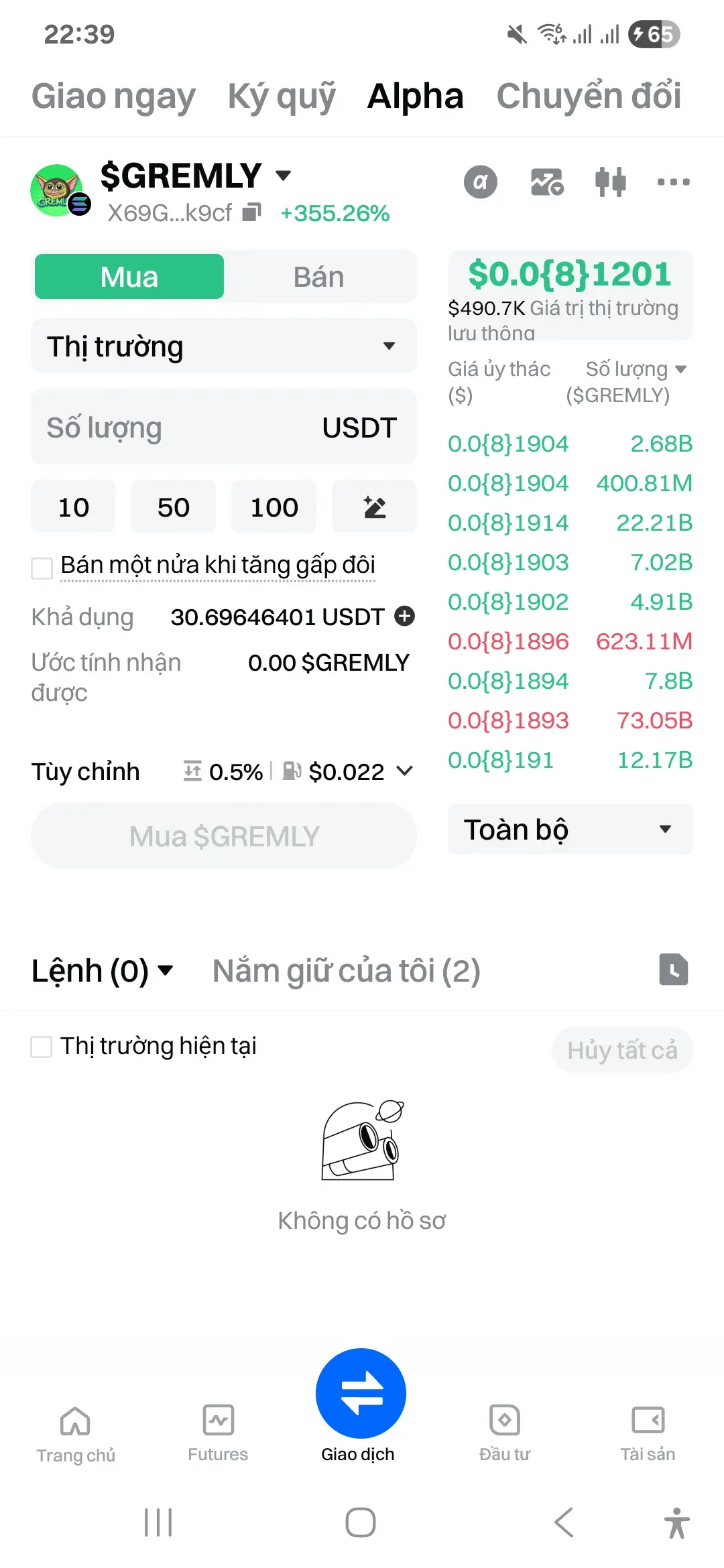Switch to the Chuyển đổi tab
The height and width of the screenshot is (1568, 724).
(589, 96)
